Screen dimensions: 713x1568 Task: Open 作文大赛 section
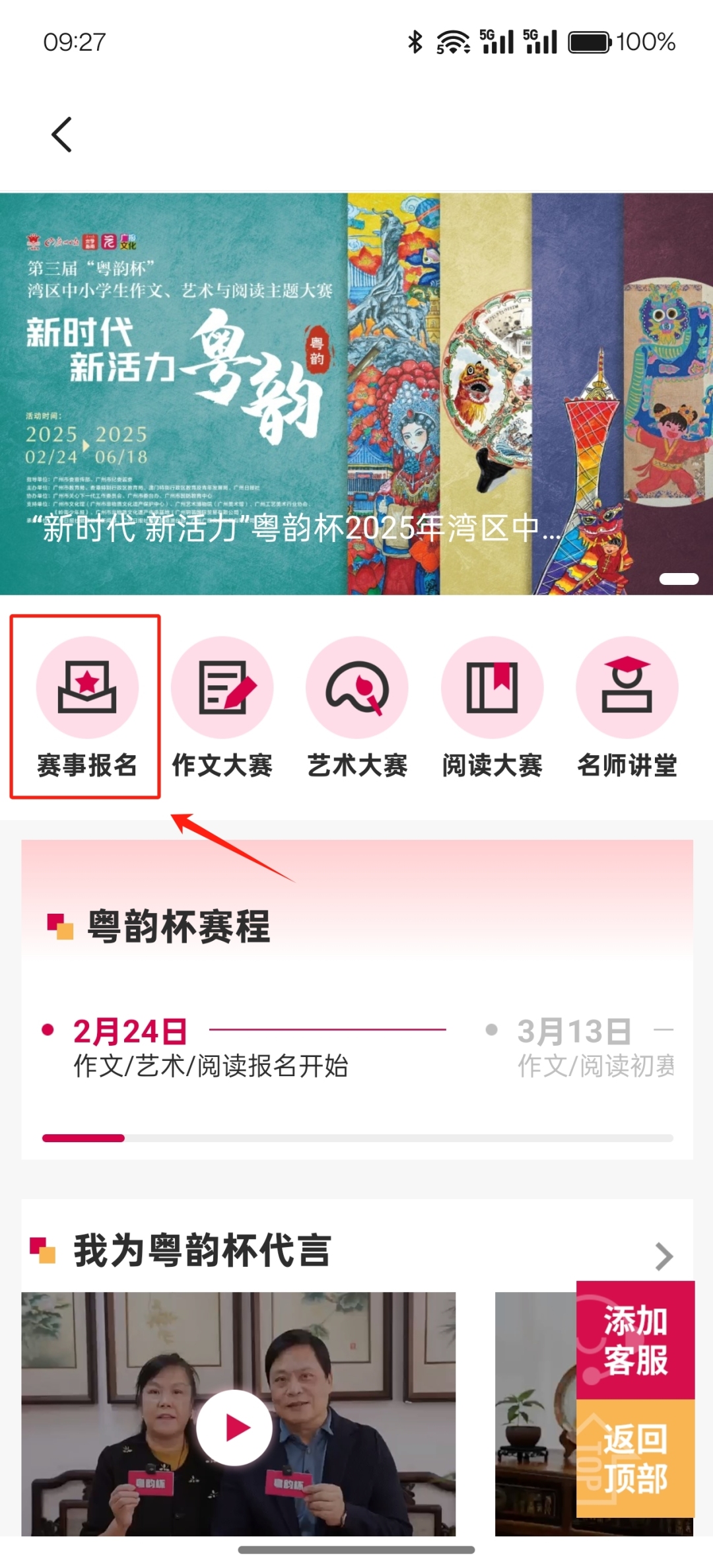(x=222, y=706)
